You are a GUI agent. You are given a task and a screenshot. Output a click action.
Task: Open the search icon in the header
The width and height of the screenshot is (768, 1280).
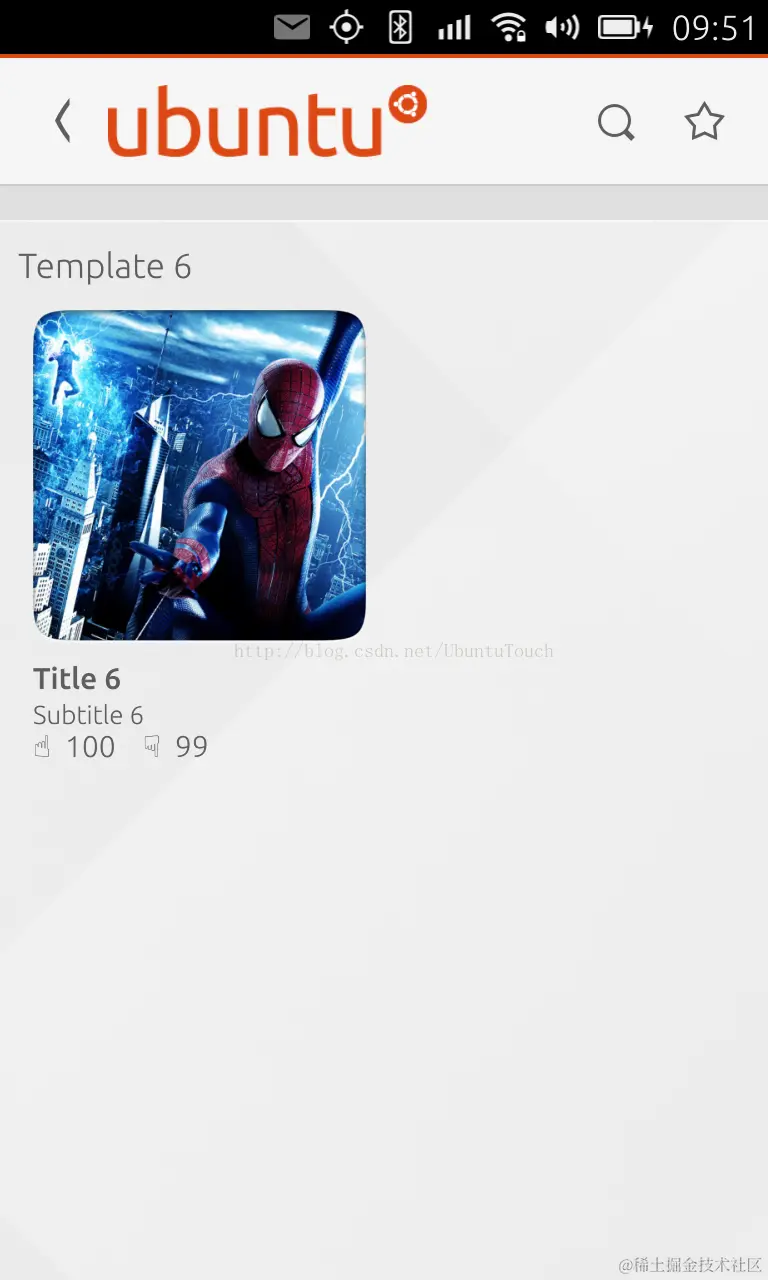pos(616,123)
